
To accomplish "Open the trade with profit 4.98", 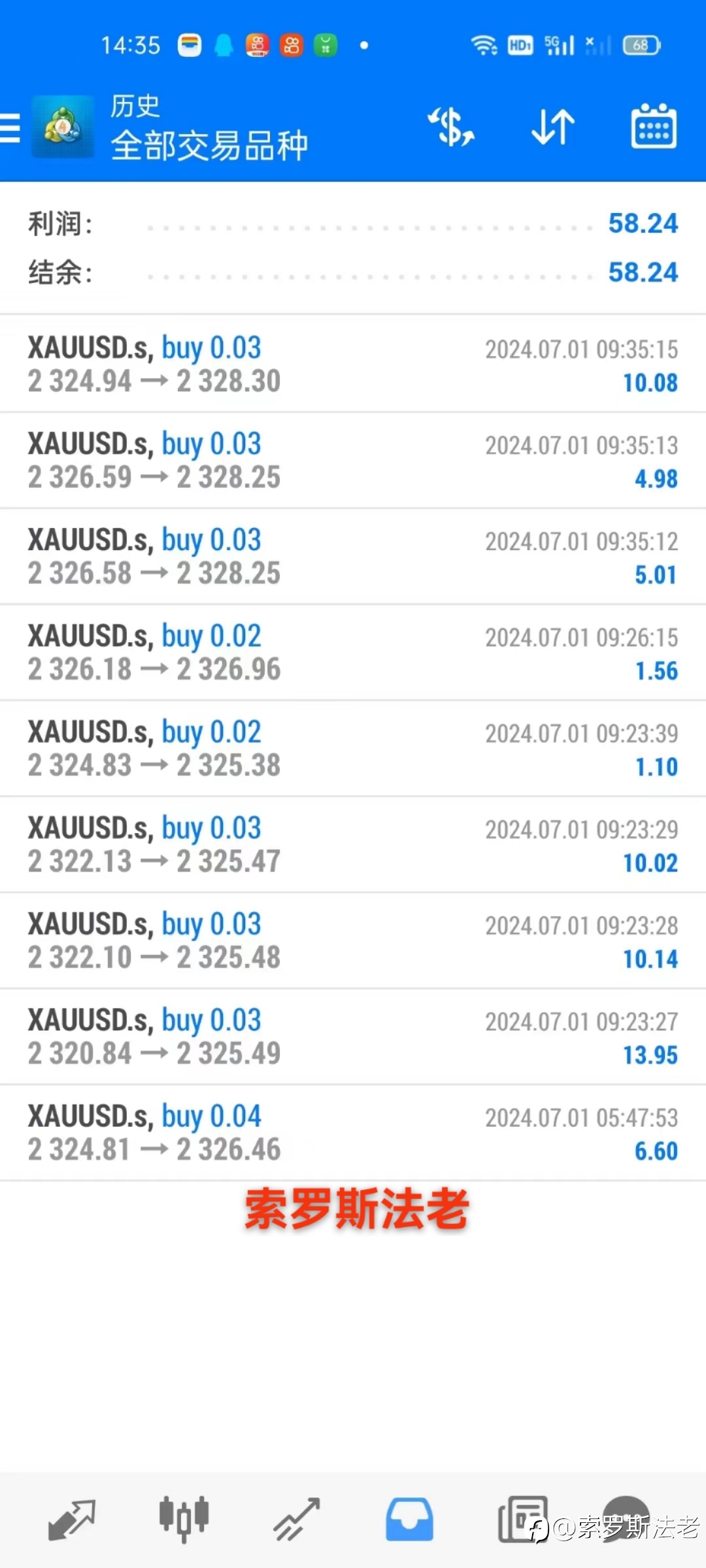I will pos(353,460).
